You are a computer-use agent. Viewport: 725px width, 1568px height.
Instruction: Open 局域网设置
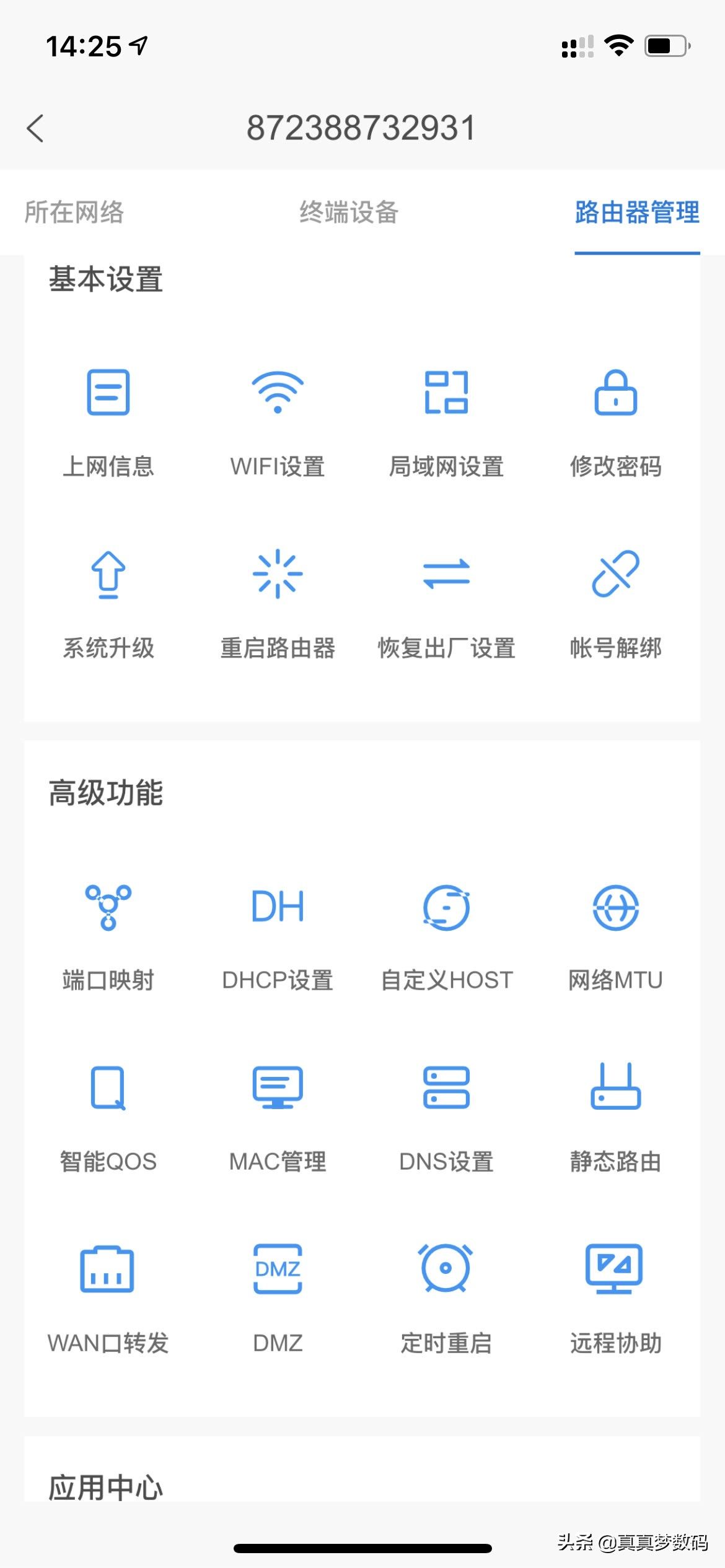446,421
